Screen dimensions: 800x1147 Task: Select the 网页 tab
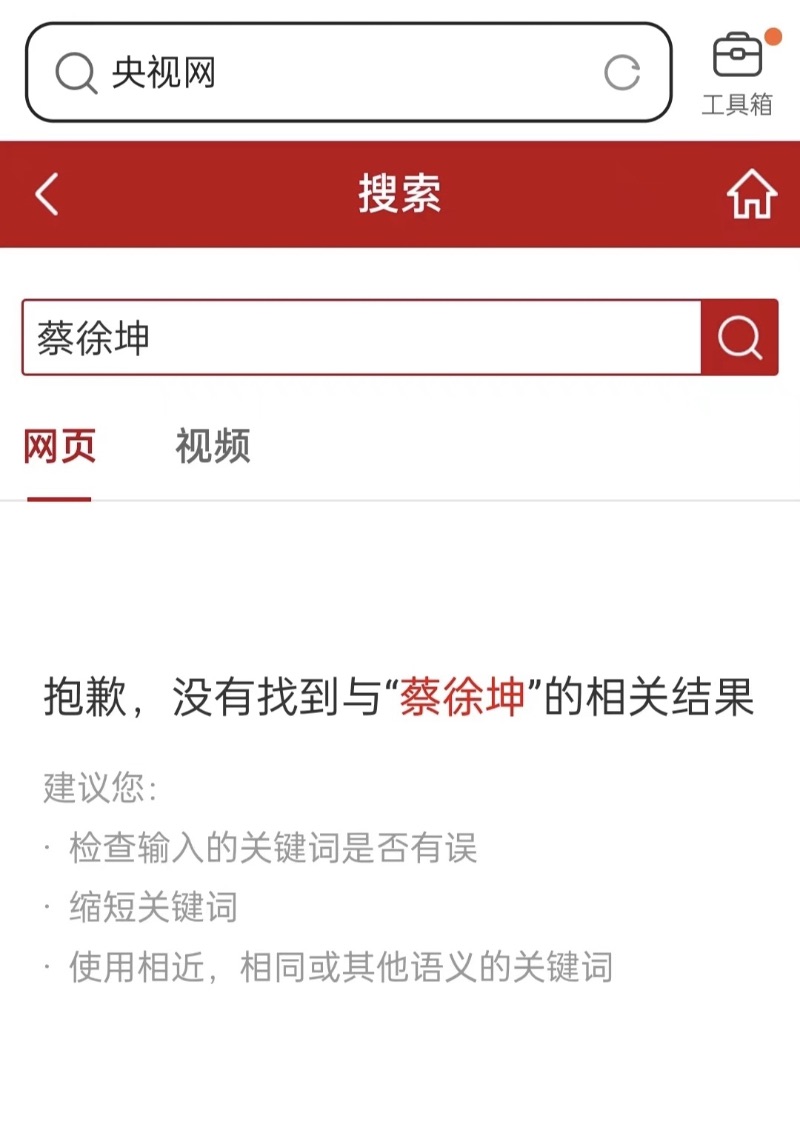tap(60, 447)
